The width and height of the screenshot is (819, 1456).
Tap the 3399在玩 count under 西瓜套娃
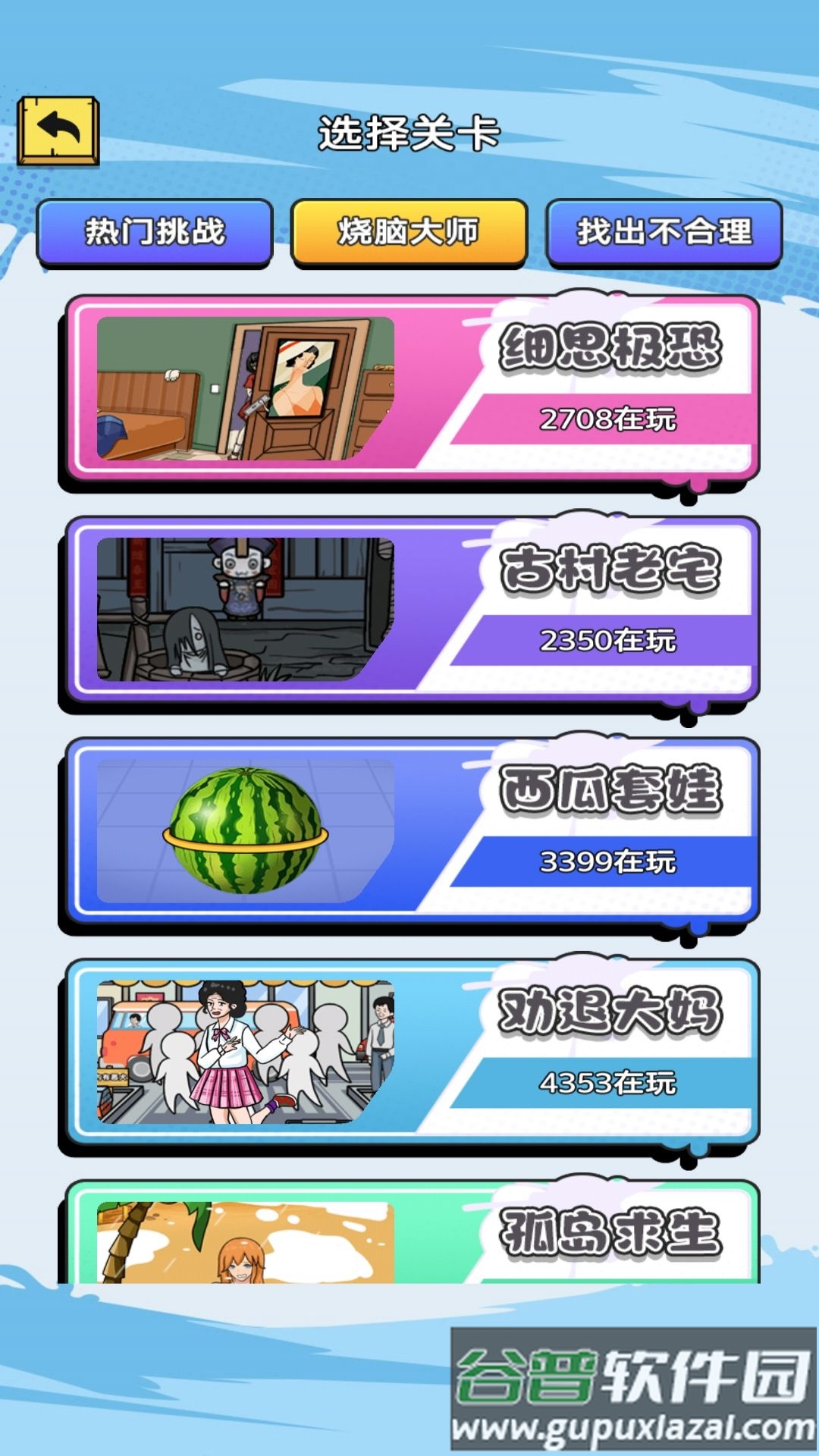[x=614, y=861]
